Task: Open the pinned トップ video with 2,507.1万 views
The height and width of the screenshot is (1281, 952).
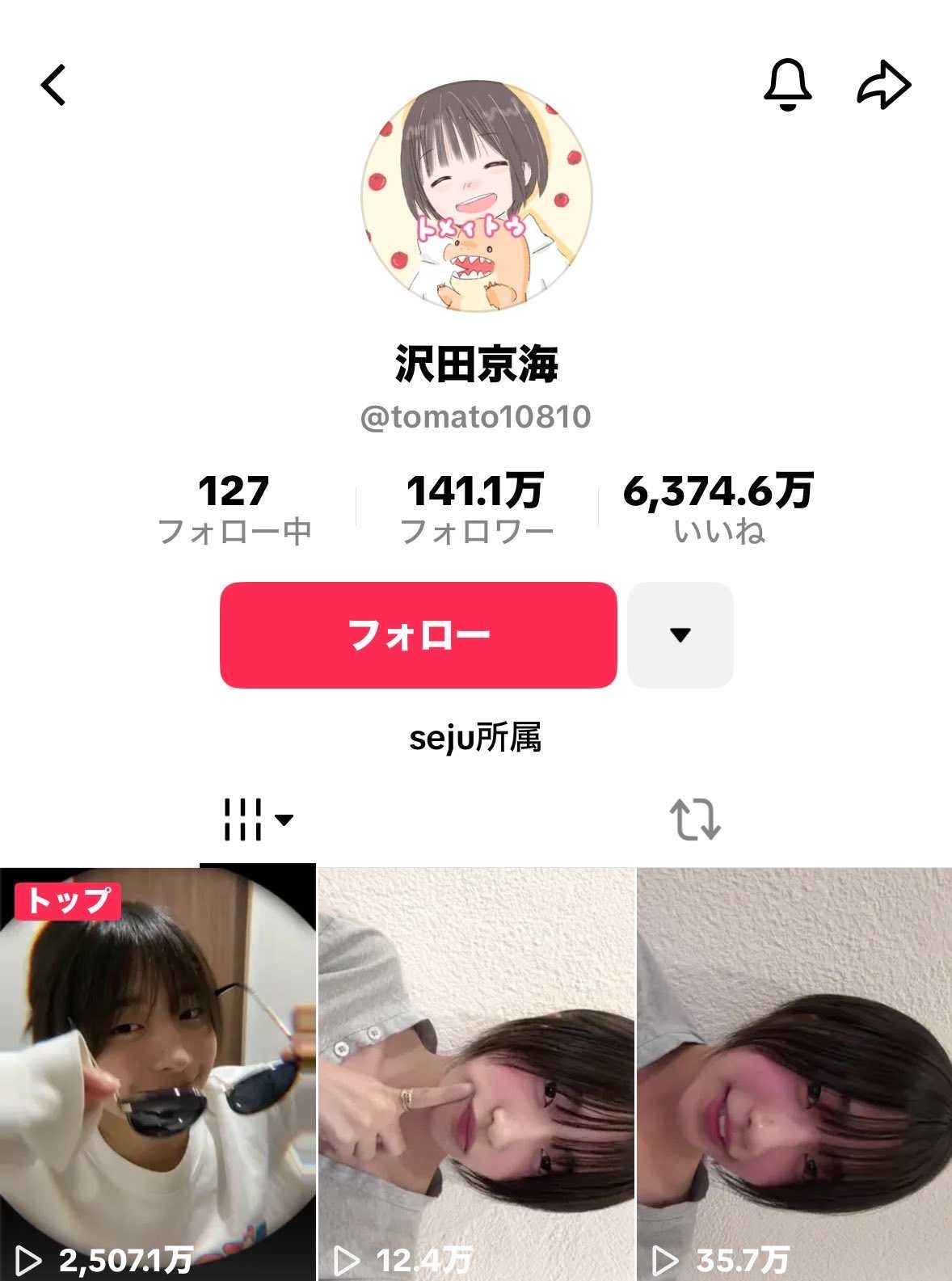Action: 158,1075
